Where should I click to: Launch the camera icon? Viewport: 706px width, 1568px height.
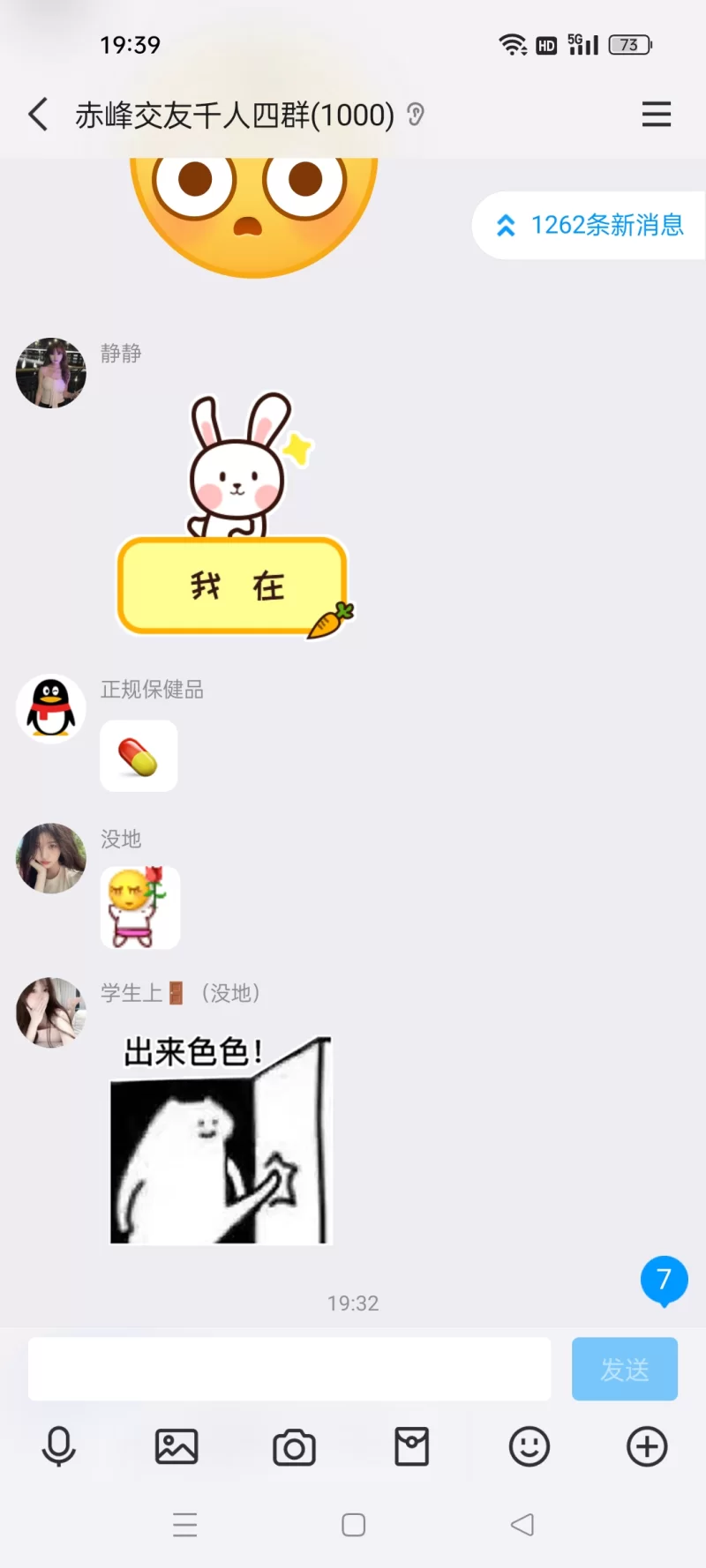(x=294, y=1447)
